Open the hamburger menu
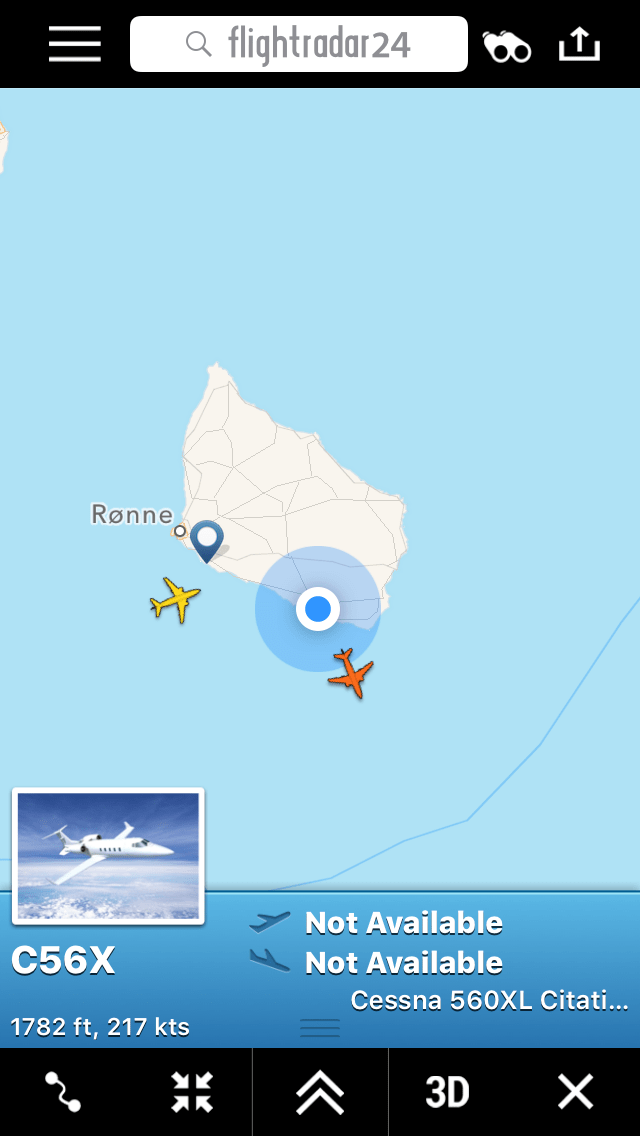Screen dimensions: 640x1136 (x=75, y=44)
